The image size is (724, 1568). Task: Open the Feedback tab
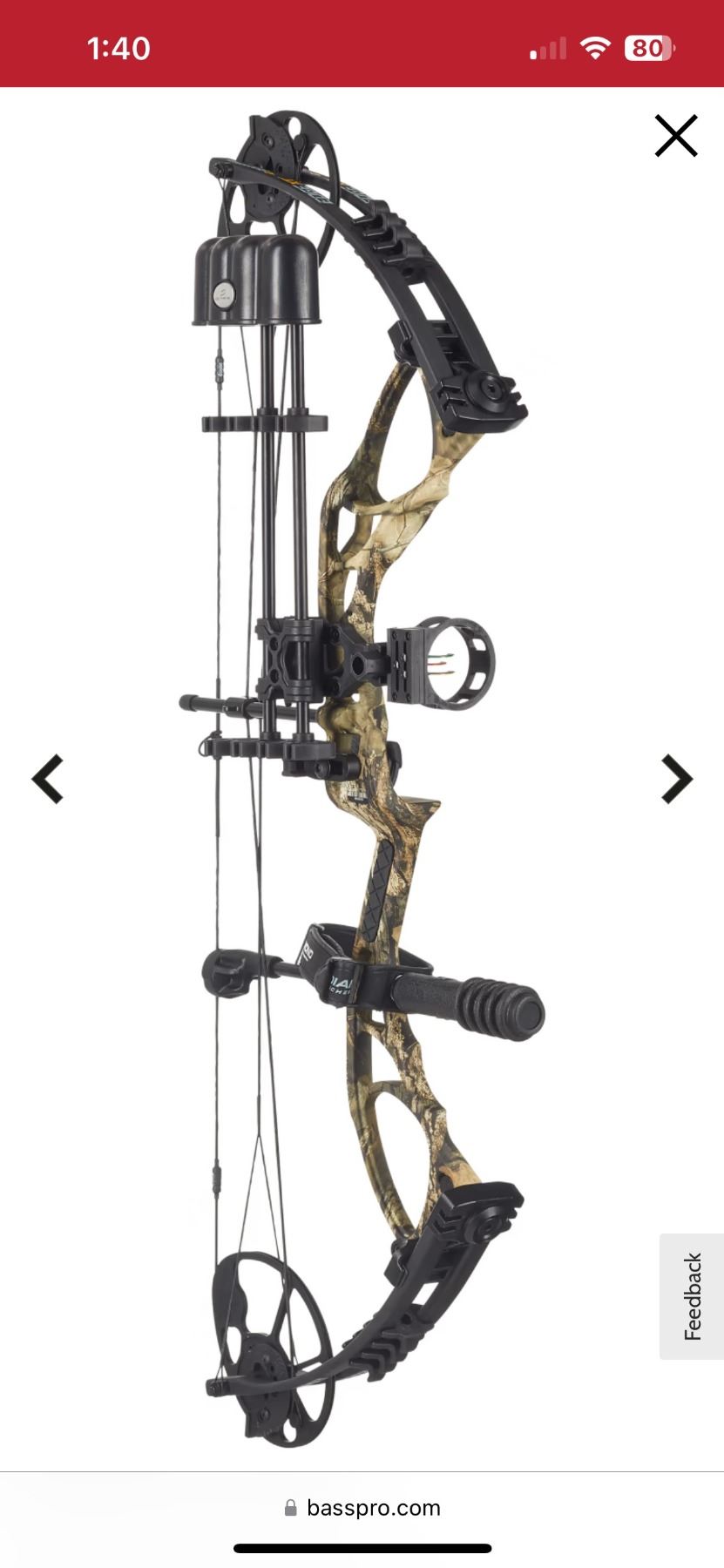coord(692,1295)
